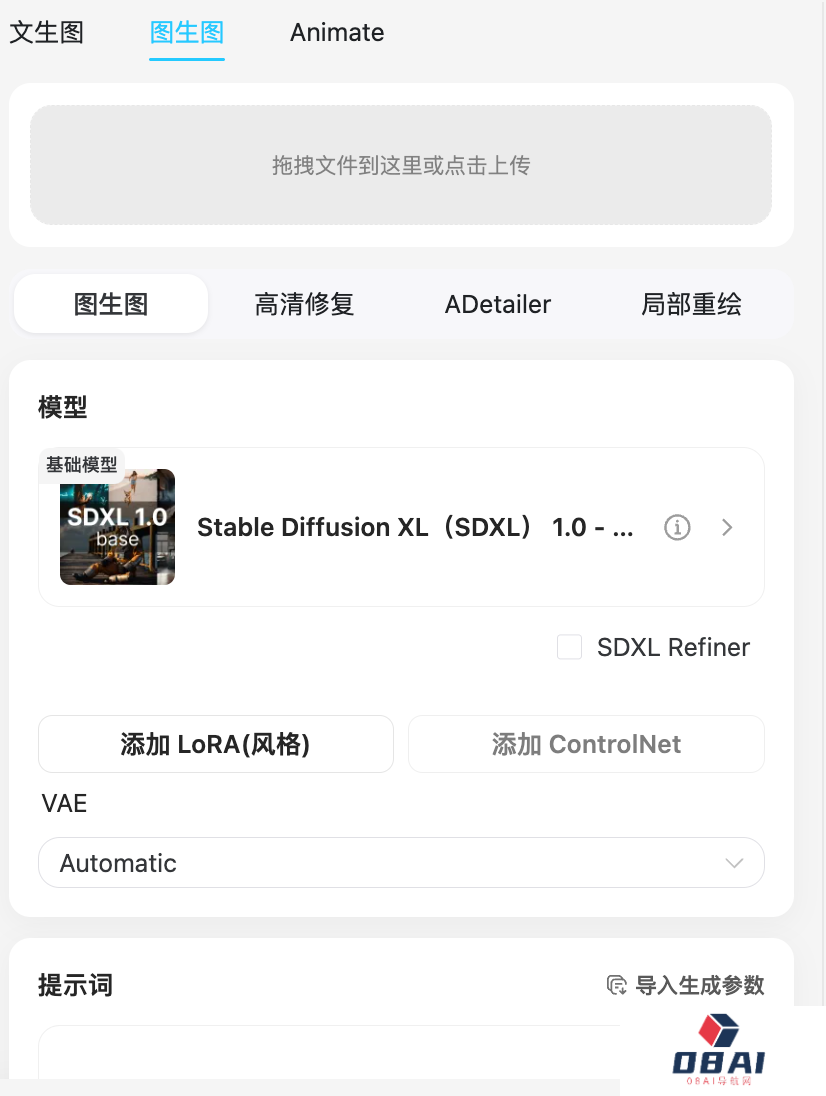Click the 添加 ControlNet button
Screen dimensions: 826x1096
(x=585, y=744)
